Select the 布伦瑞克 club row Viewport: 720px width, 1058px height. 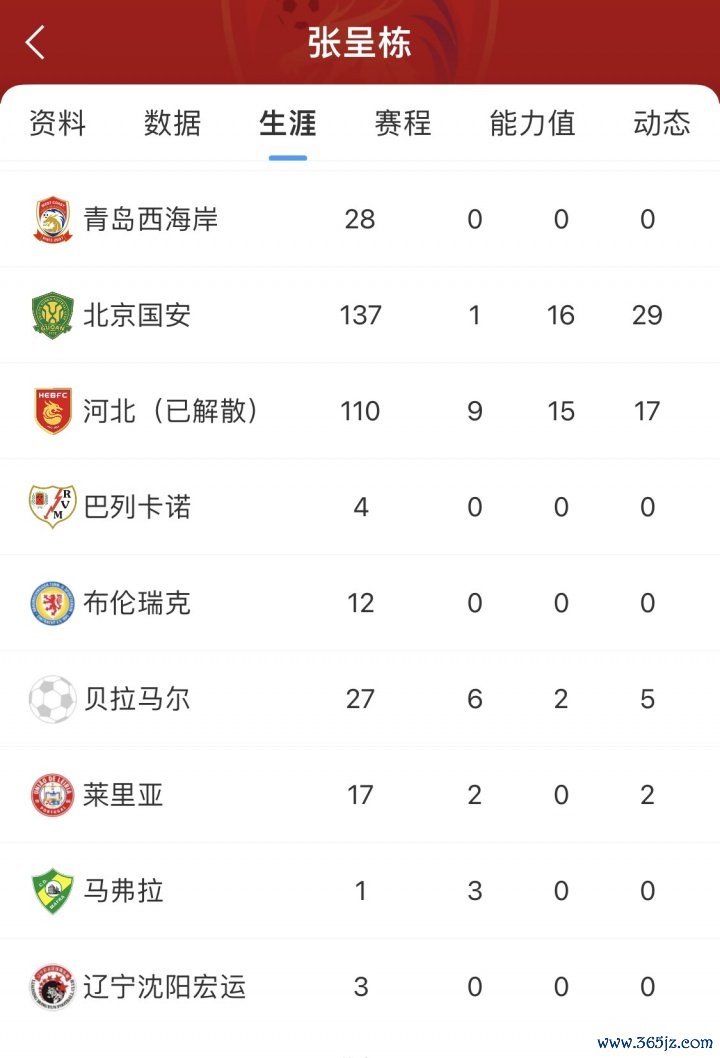[137, 603]
